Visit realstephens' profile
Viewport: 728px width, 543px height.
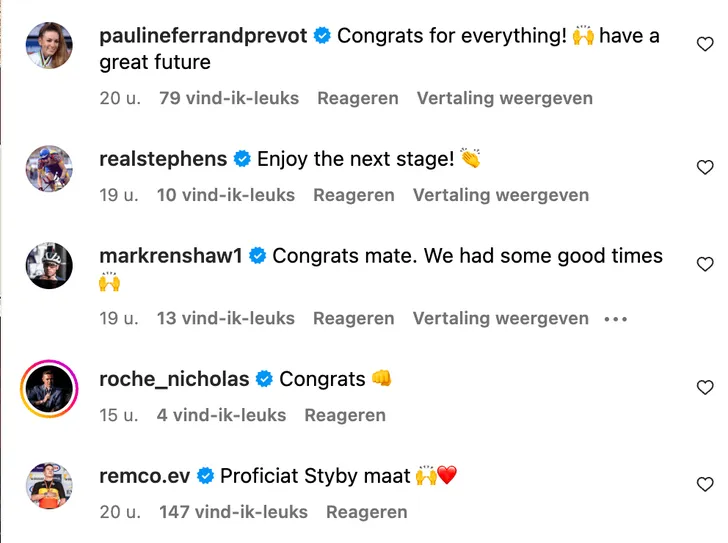click(x=163, y=159)
